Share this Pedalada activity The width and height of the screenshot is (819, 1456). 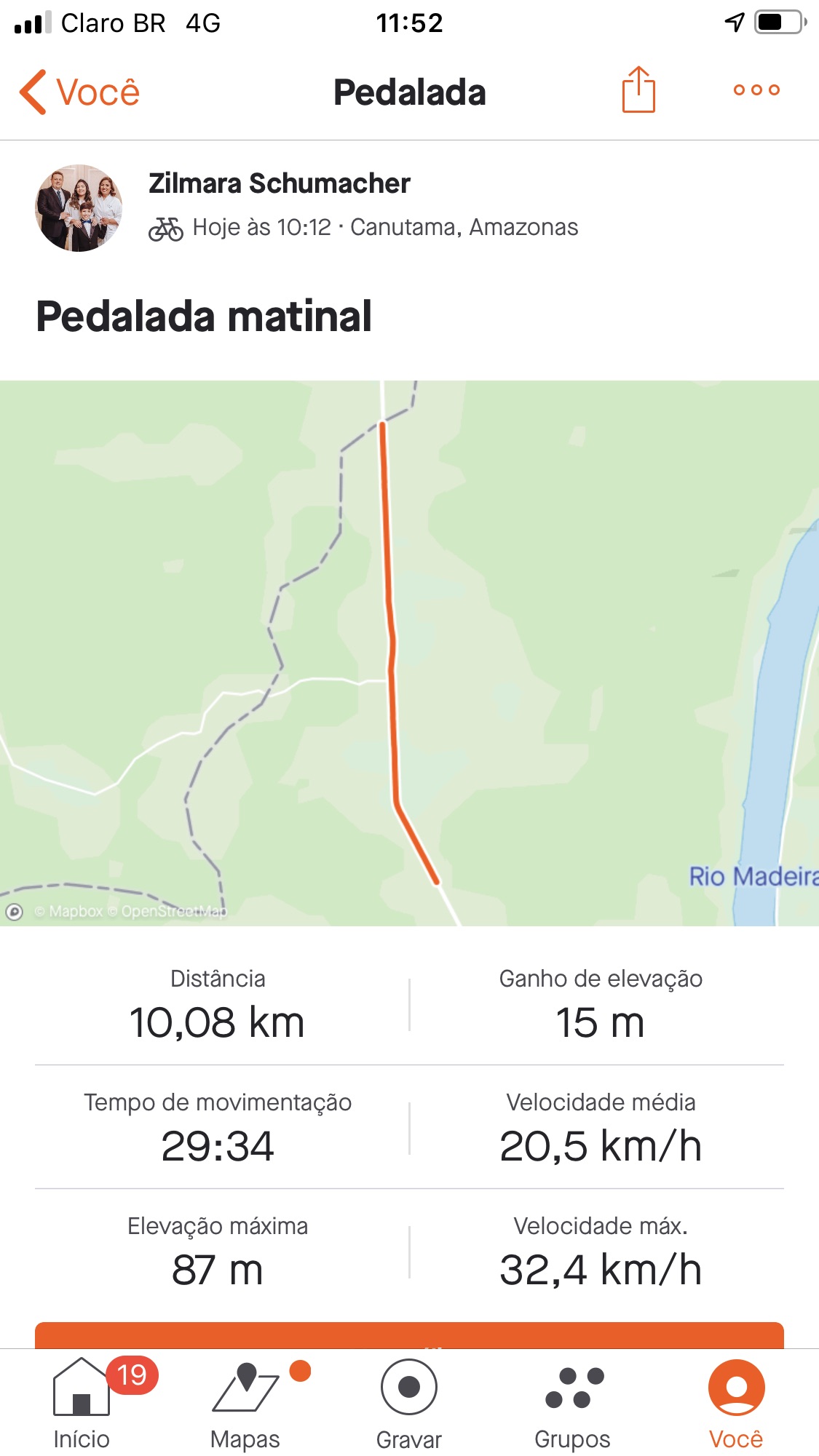coord(638,90)
